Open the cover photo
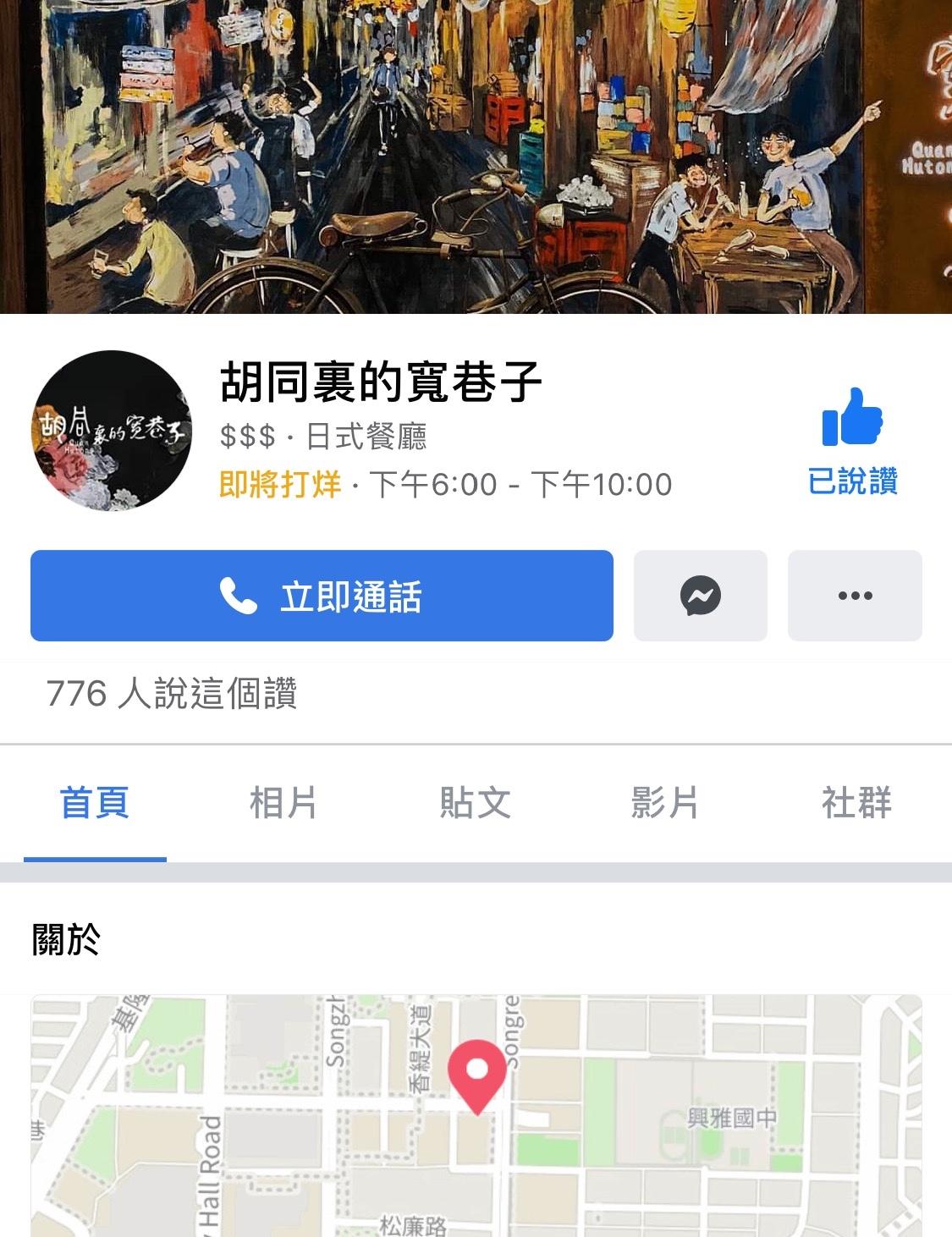The height and width of the screenshot is (1237, 952). point(476,157)
